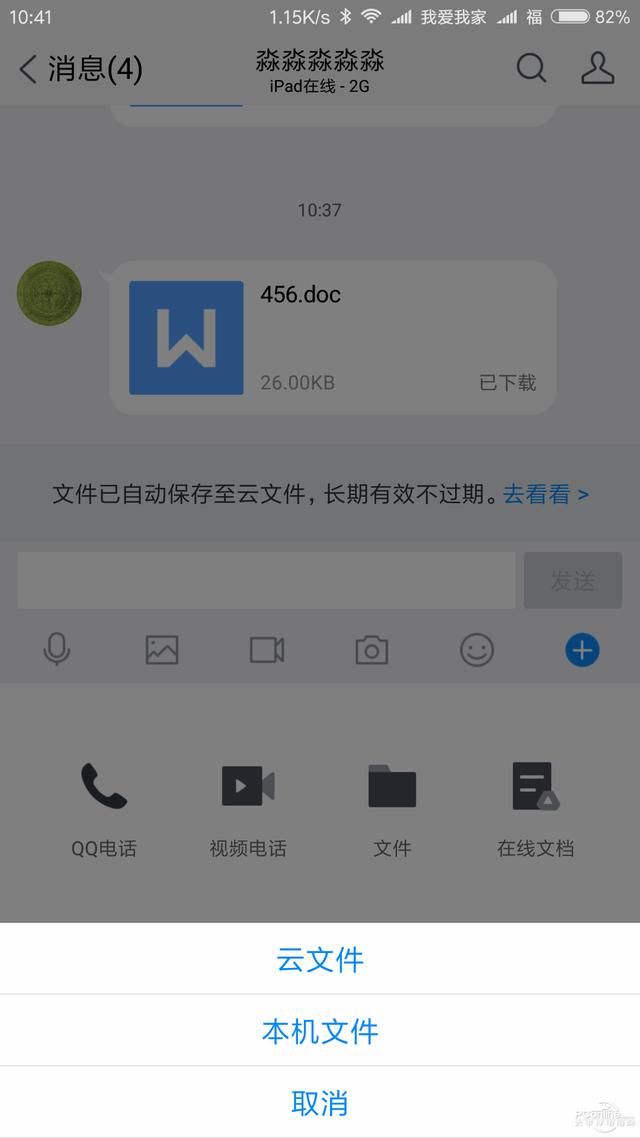The height and width of the screenshot is (1138, 640).
Task: Open the 456.doc file card
Action: tap(332, 338)
